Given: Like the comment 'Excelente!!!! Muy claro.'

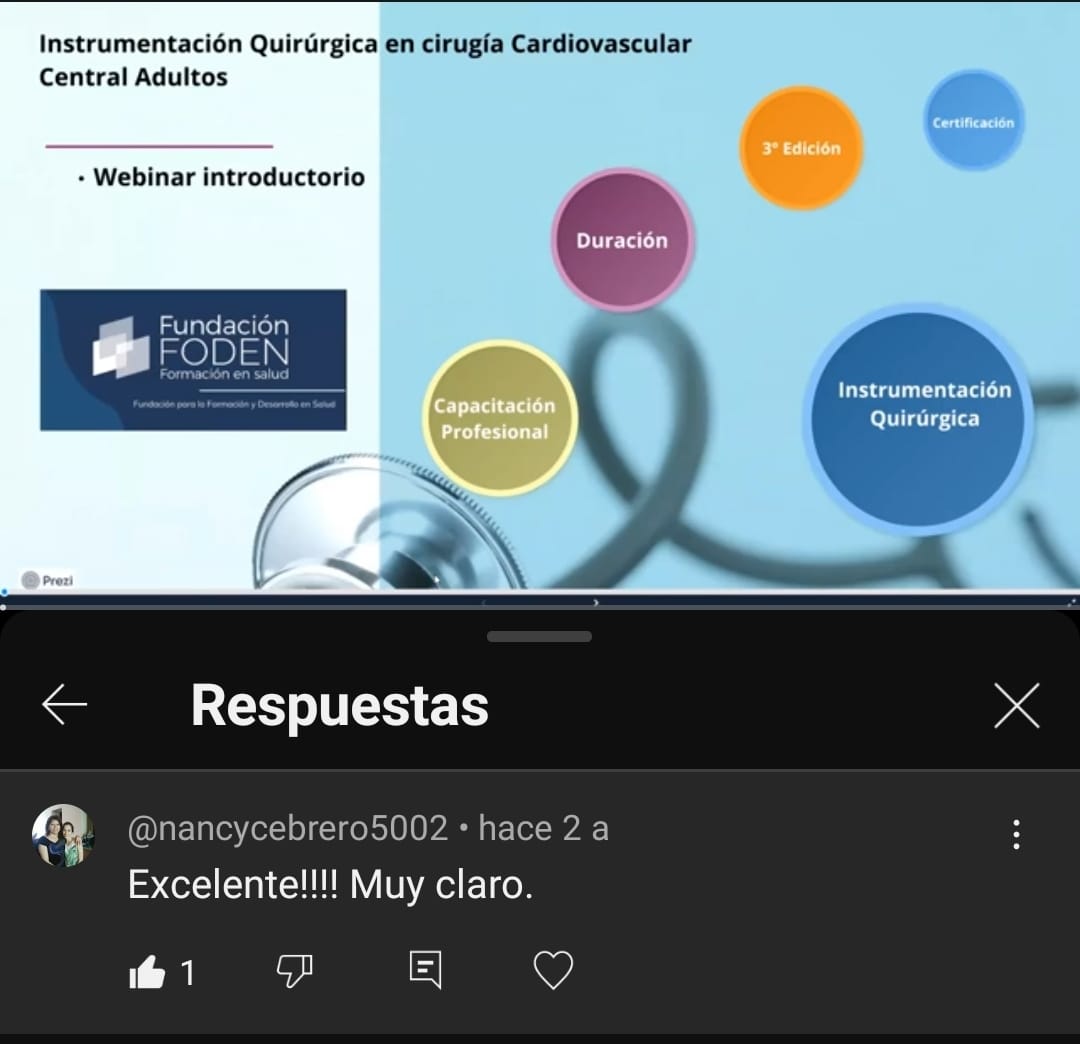Looking at the screenshot, I should (148, 971).
